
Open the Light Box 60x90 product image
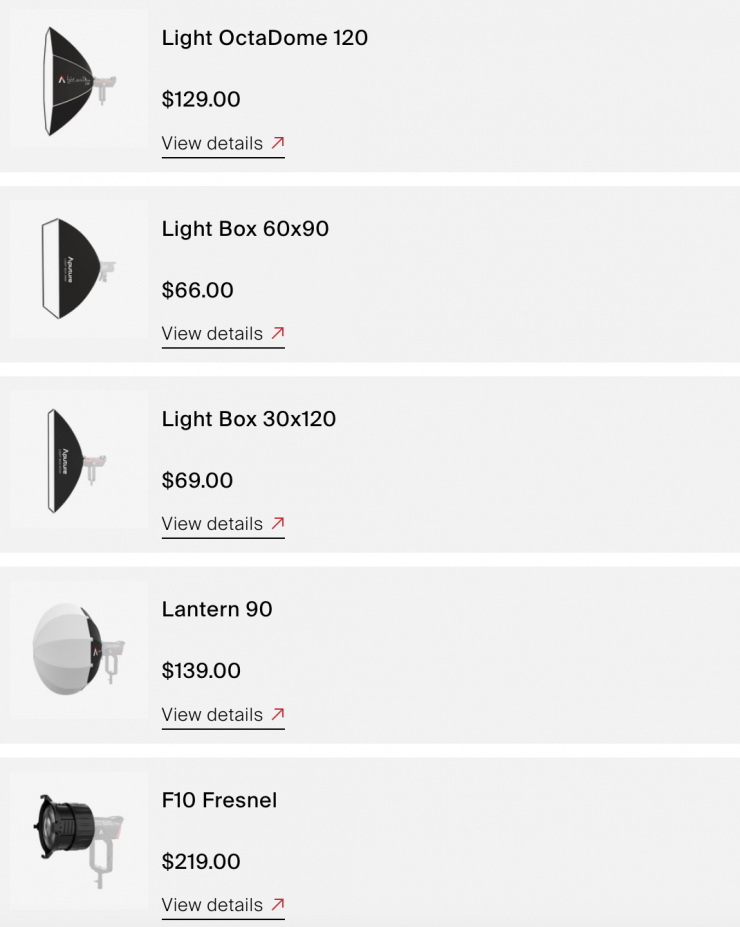78,270
